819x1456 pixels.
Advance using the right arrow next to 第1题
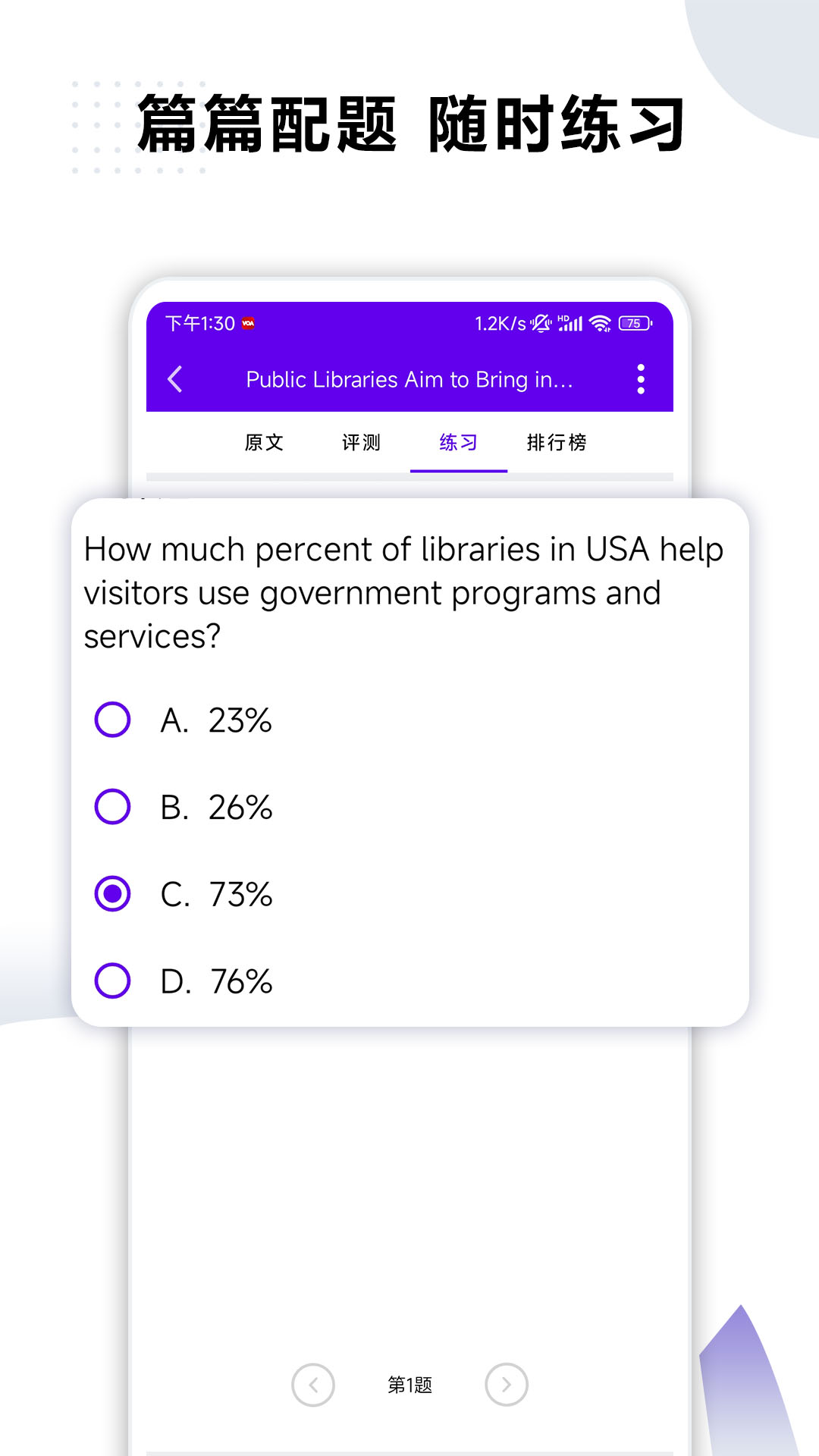point(507,1385)
